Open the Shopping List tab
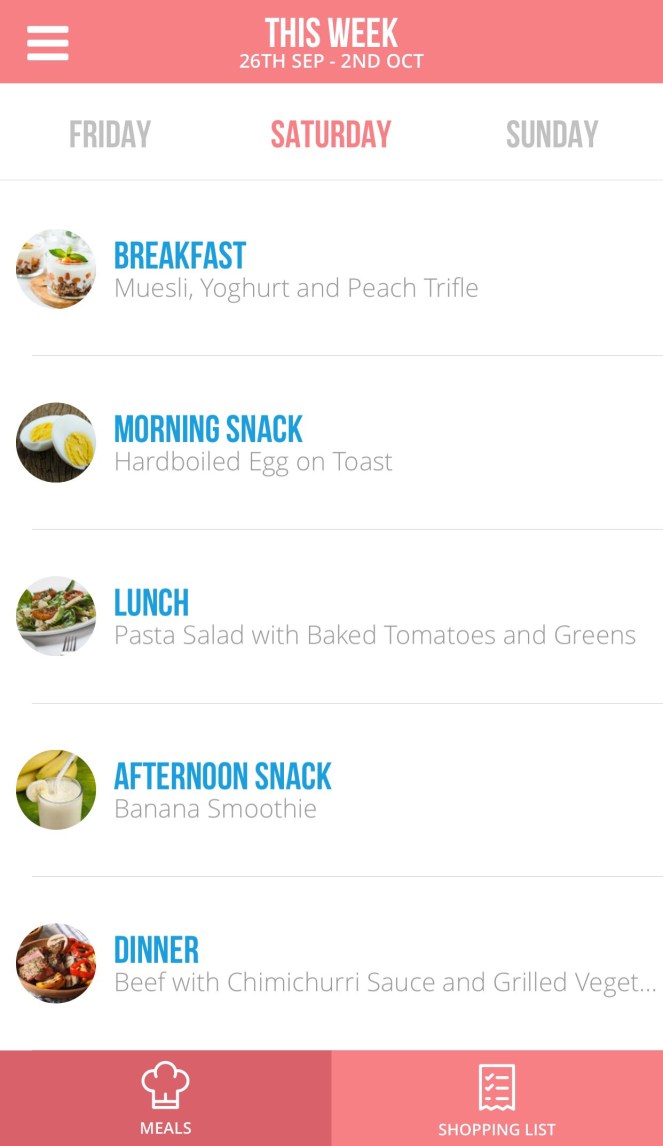 point(497,1098)
